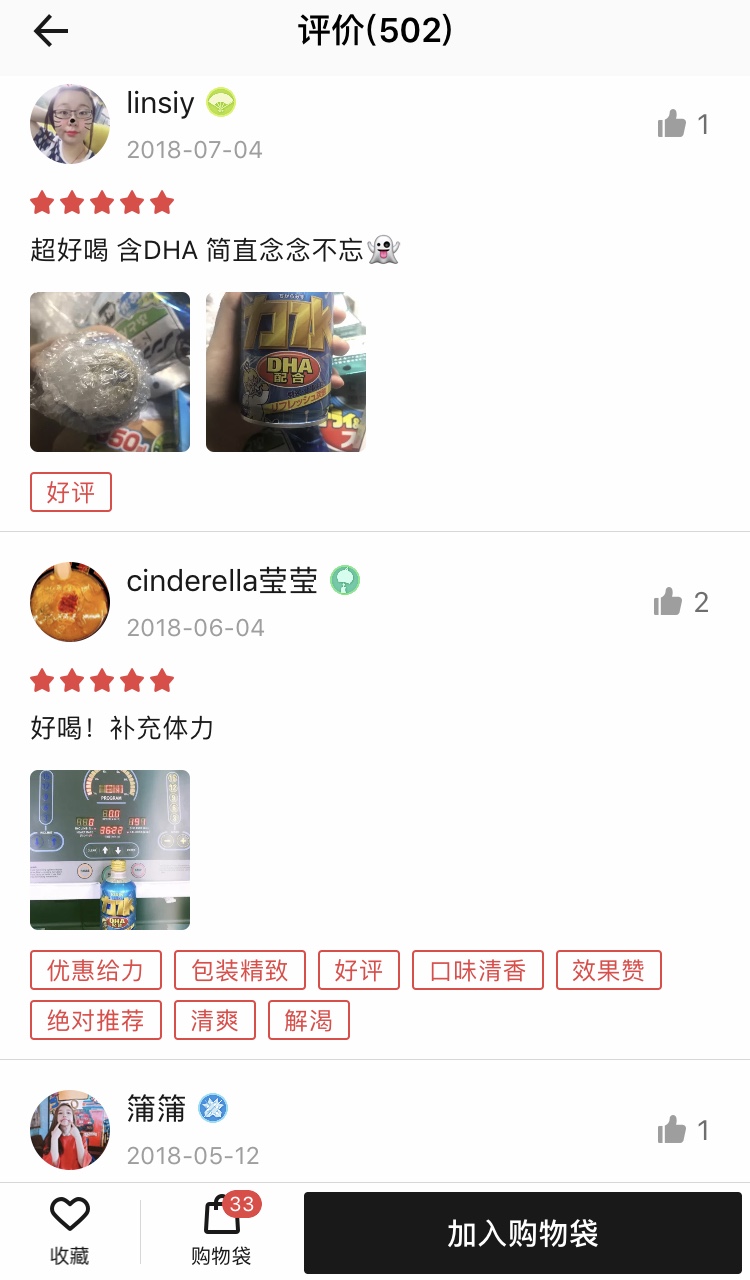This screenshot has width=750, height=1280.
Task: Click linsiy's green membership badge
Action: [x=219, y=102]
